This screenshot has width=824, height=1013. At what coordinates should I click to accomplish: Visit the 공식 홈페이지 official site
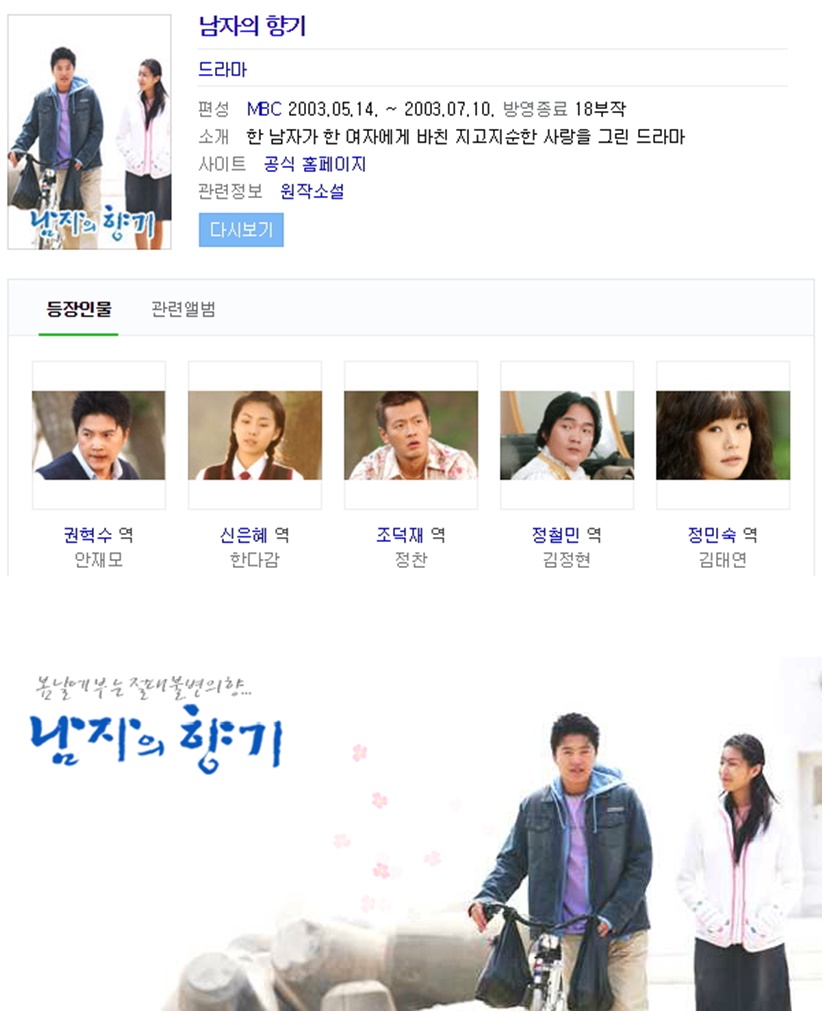point(315,164)
